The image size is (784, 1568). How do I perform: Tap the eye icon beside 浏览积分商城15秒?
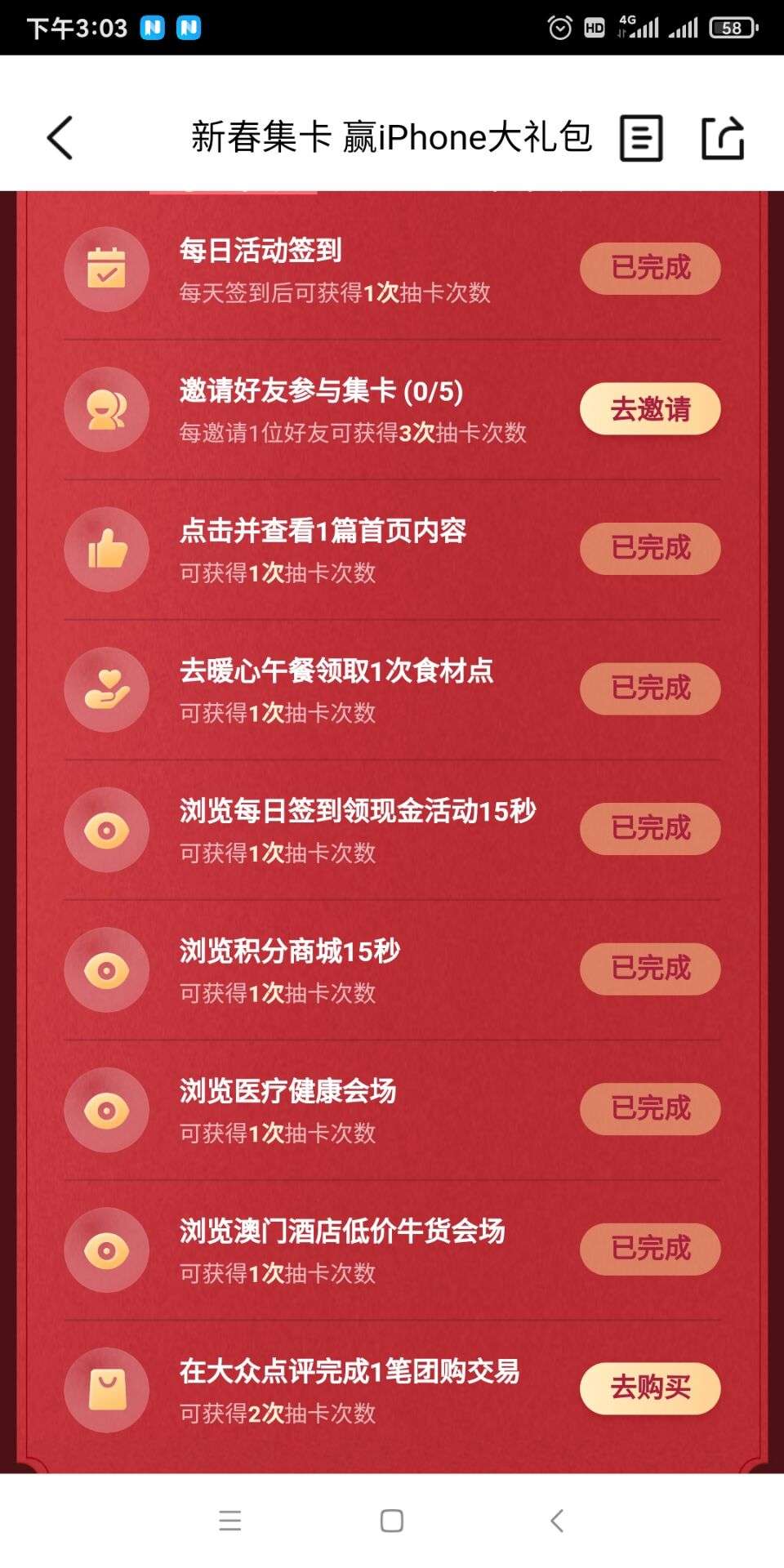point(106,969)
